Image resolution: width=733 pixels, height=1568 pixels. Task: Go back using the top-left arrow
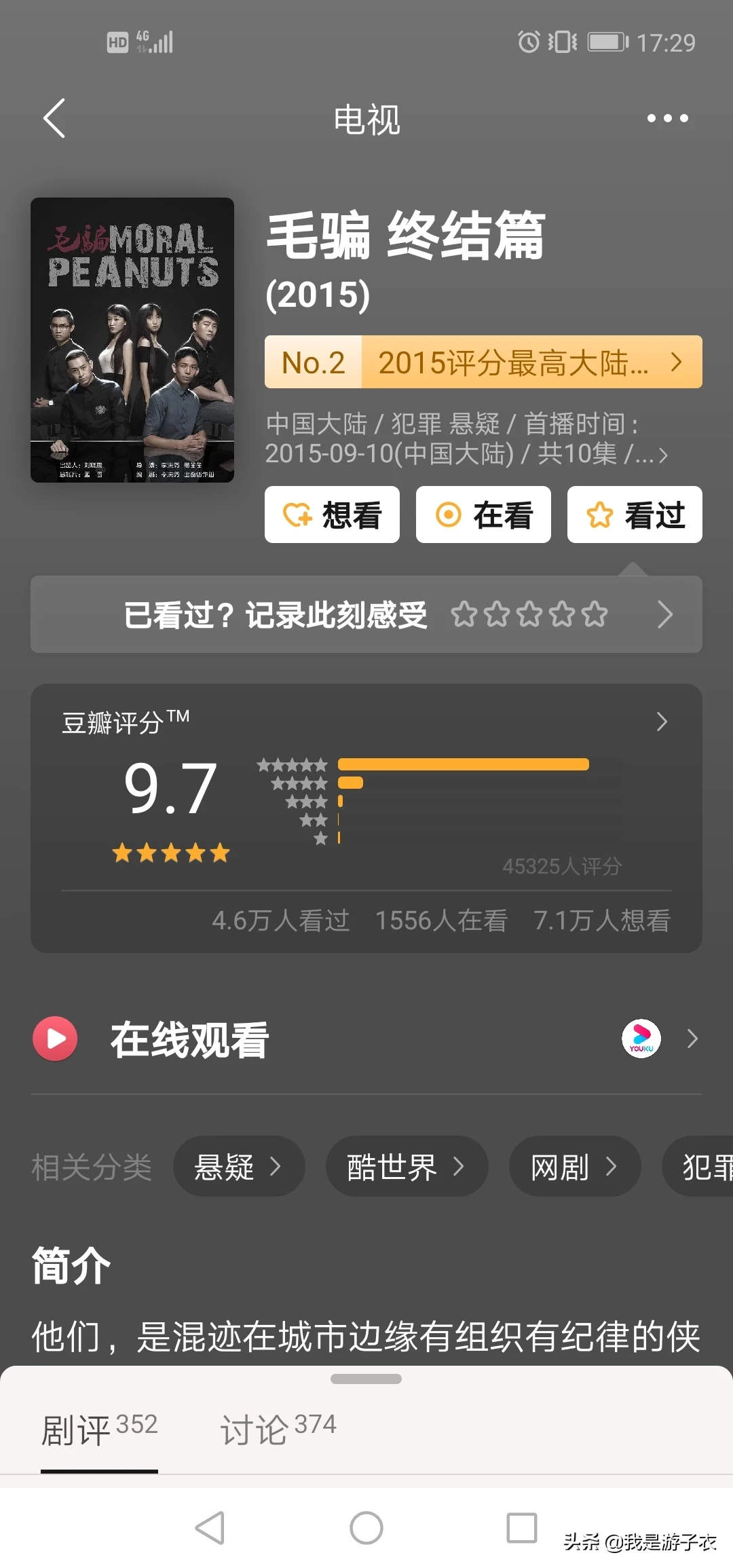click(x=54, y=118)
